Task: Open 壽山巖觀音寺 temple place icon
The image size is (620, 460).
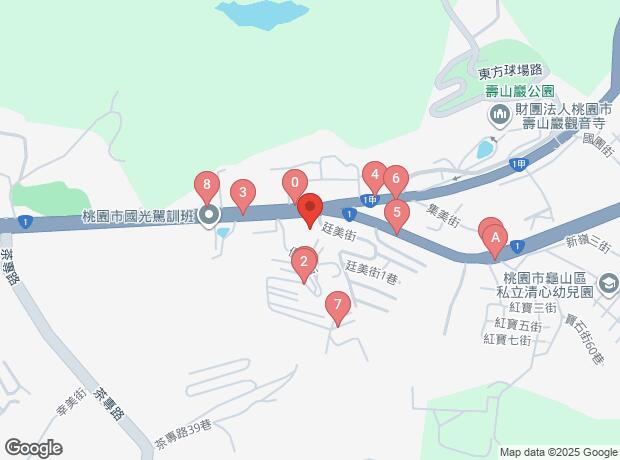Action: (500, 115)
